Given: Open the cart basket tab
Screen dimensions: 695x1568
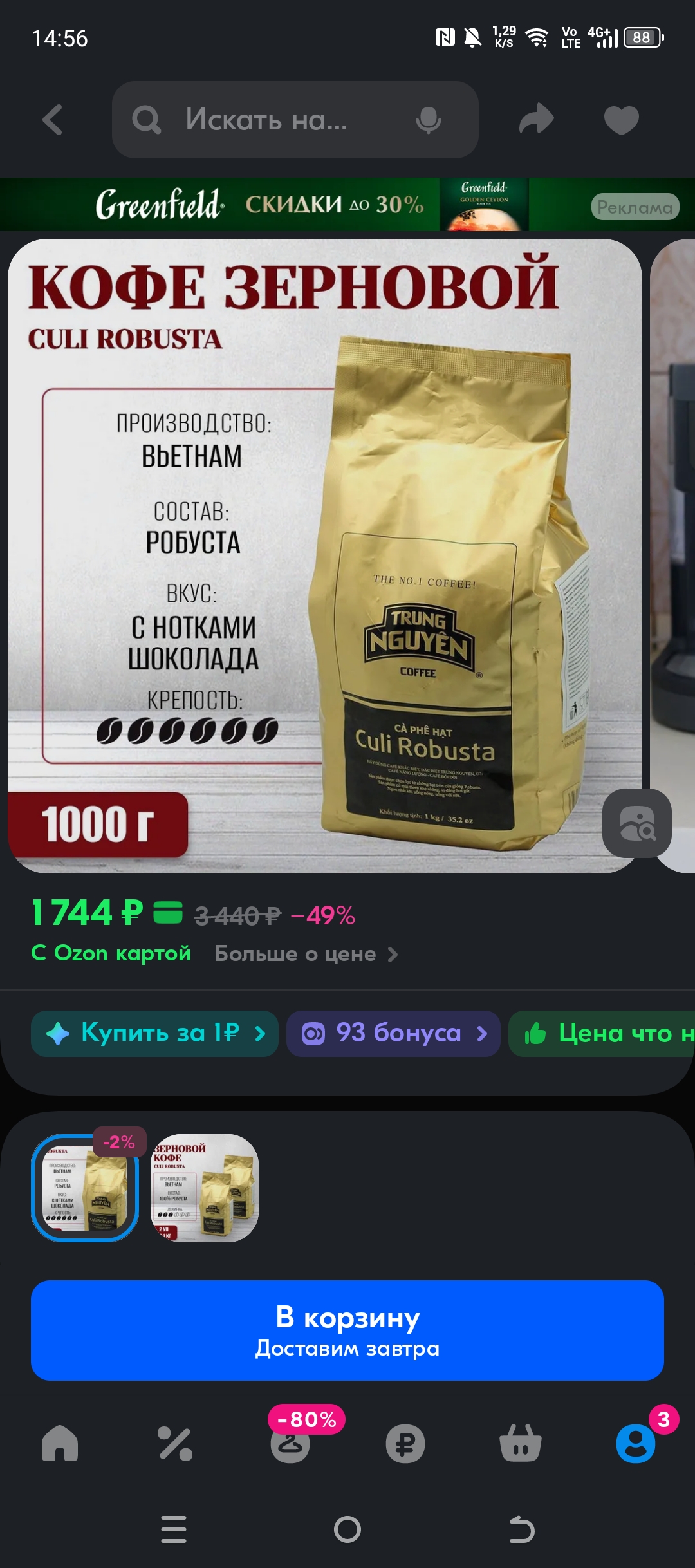Looking at the screenshot, I should [x=520, y=1443].
